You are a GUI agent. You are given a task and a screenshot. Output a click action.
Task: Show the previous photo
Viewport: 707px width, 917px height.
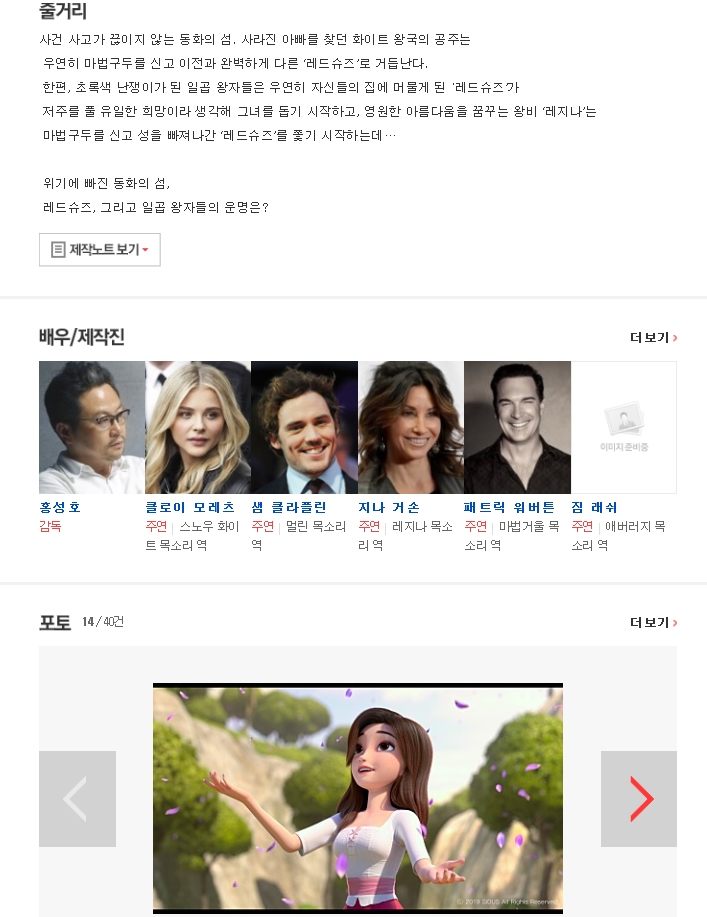pos(77,799)
